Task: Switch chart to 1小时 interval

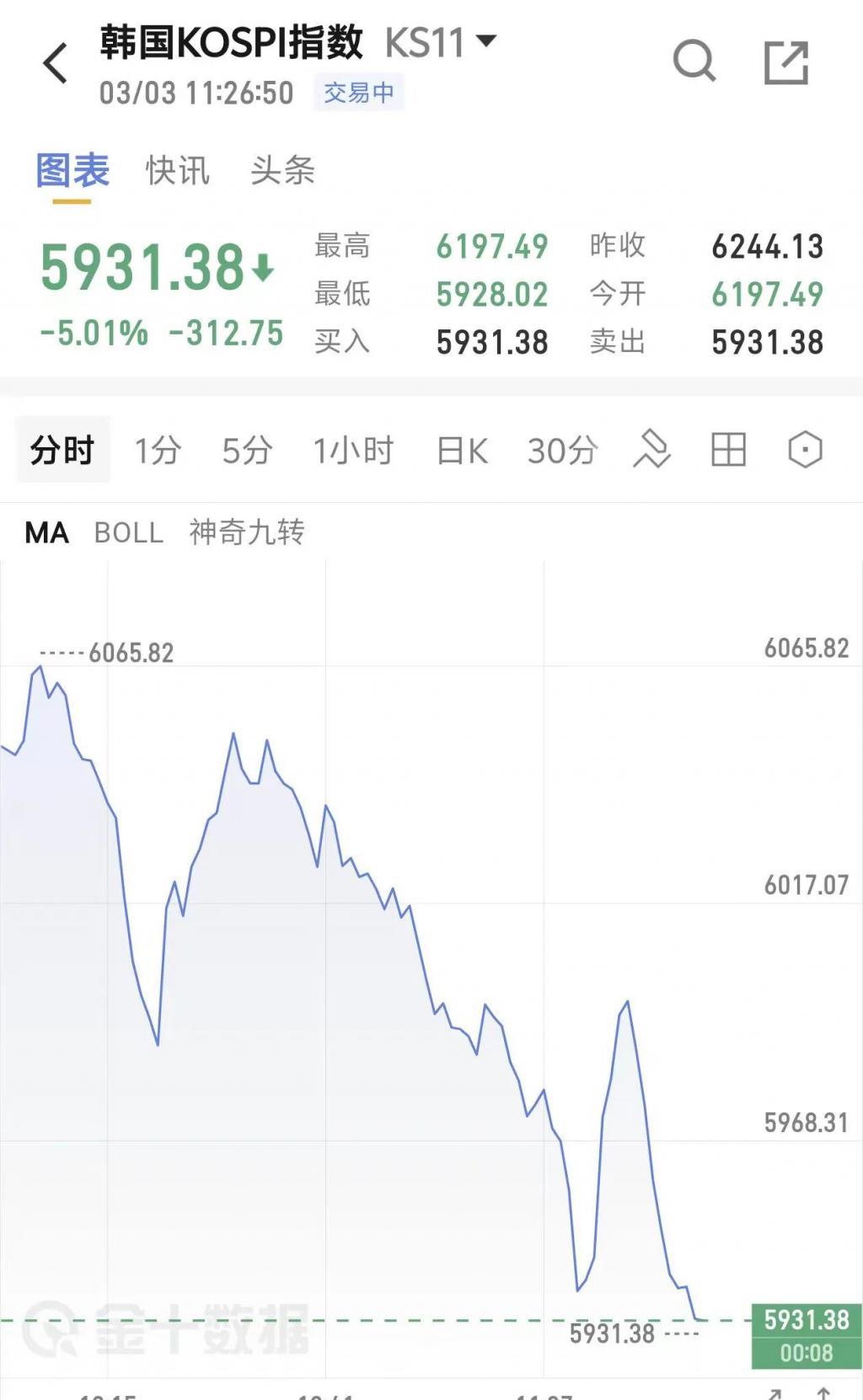Action: pos(353,451)
